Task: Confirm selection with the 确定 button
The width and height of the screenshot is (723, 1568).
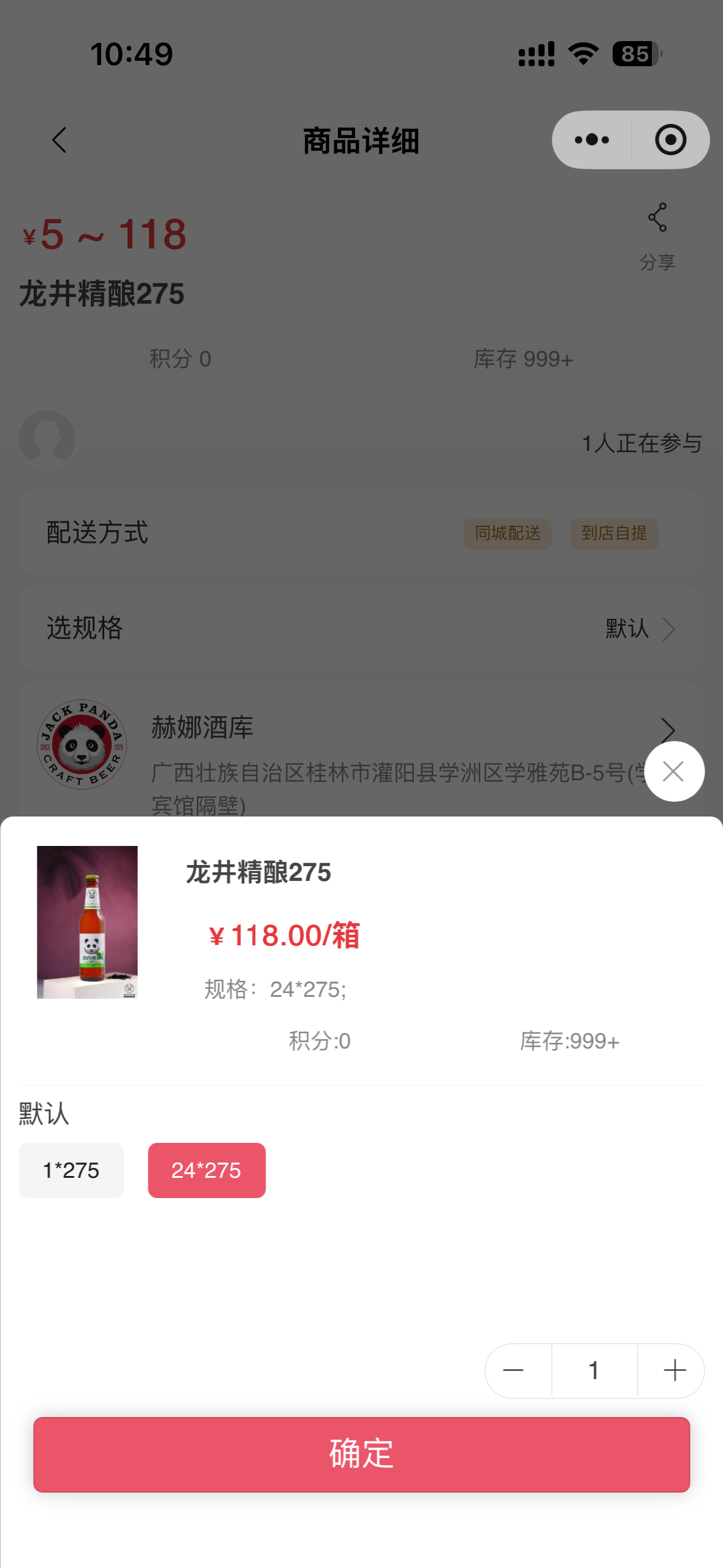Action: point(361,1454)
